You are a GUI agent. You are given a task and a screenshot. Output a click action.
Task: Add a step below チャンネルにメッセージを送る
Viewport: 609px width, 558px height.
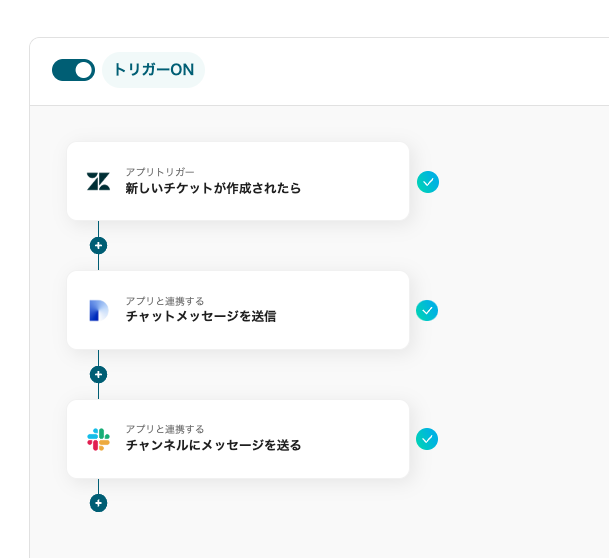98,503
